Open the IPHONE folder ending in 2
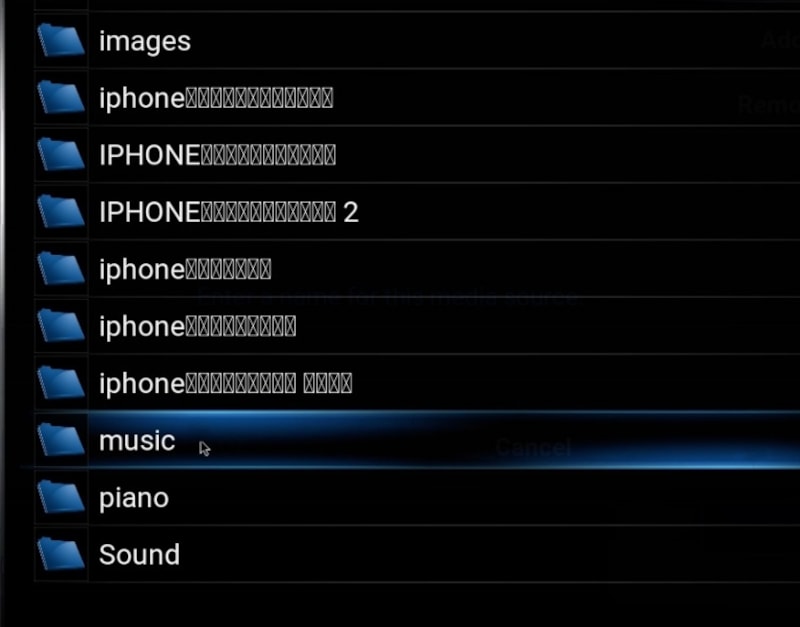Image resolution: width=800 pixels, height=627 pixels. click(x=228, y=212)
